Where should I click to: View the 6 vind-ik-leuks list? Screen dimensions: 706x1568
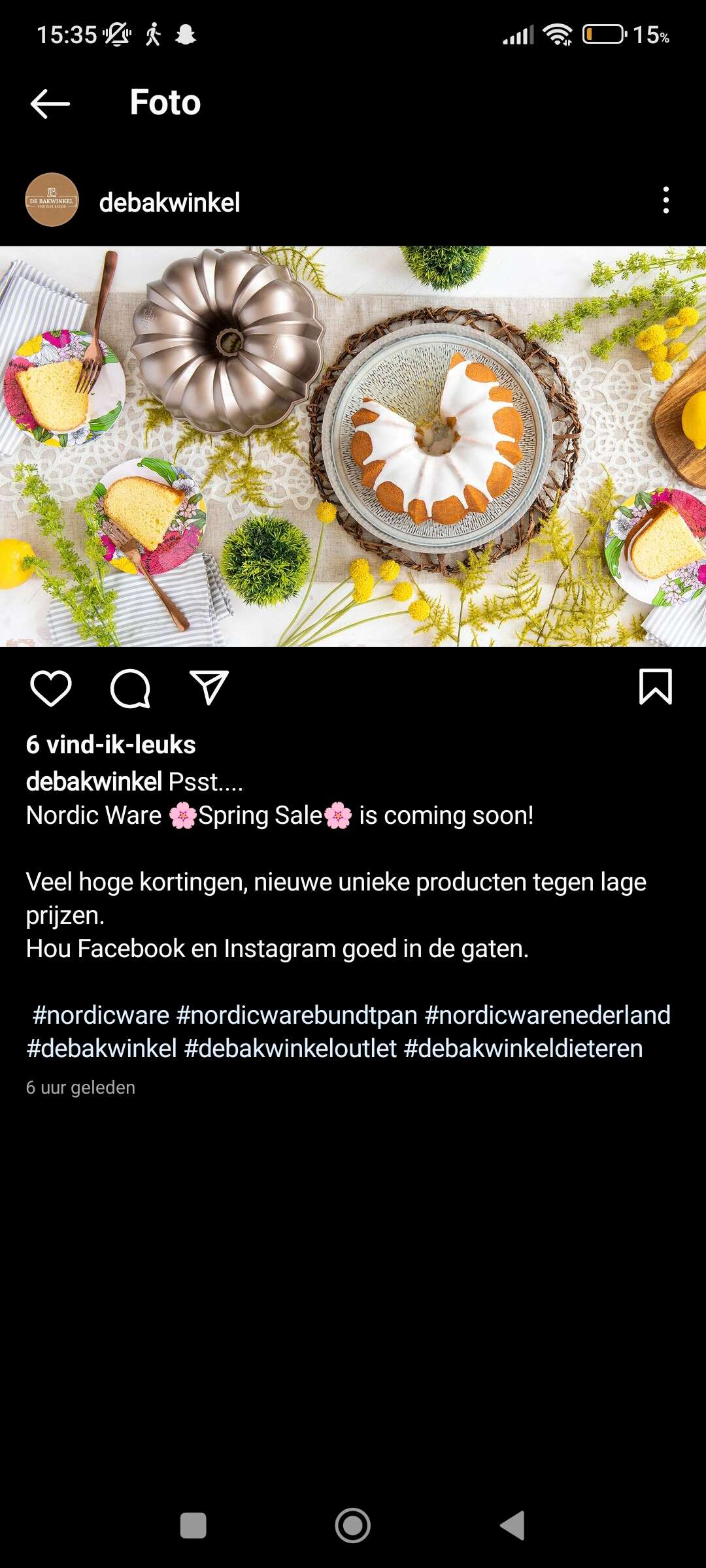click(110, 745)
